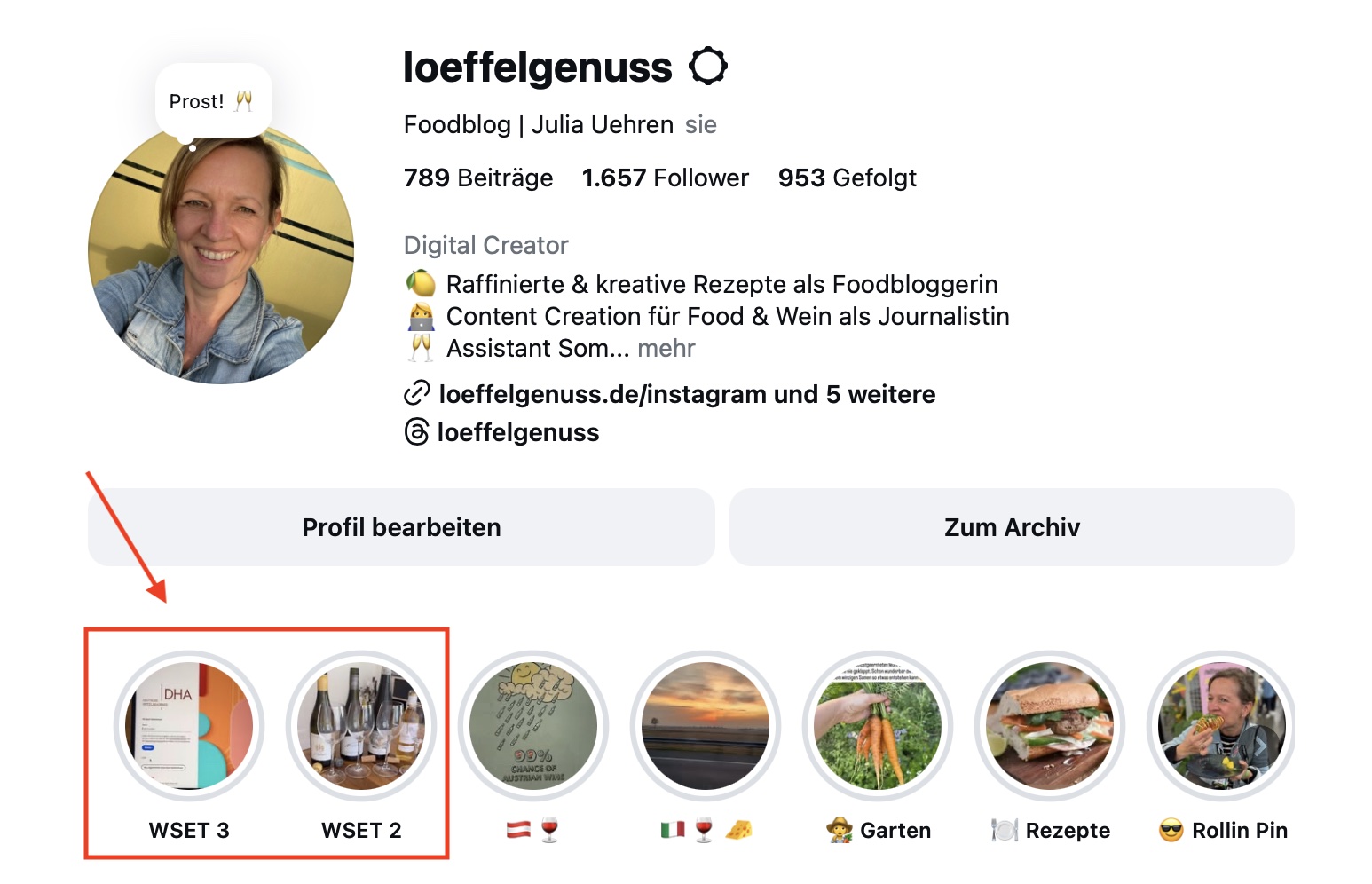This screenshot has height=884, width=1372.
Task: Open the loeffelgenuss Threads profile link
Action: [x=517, y=433]
